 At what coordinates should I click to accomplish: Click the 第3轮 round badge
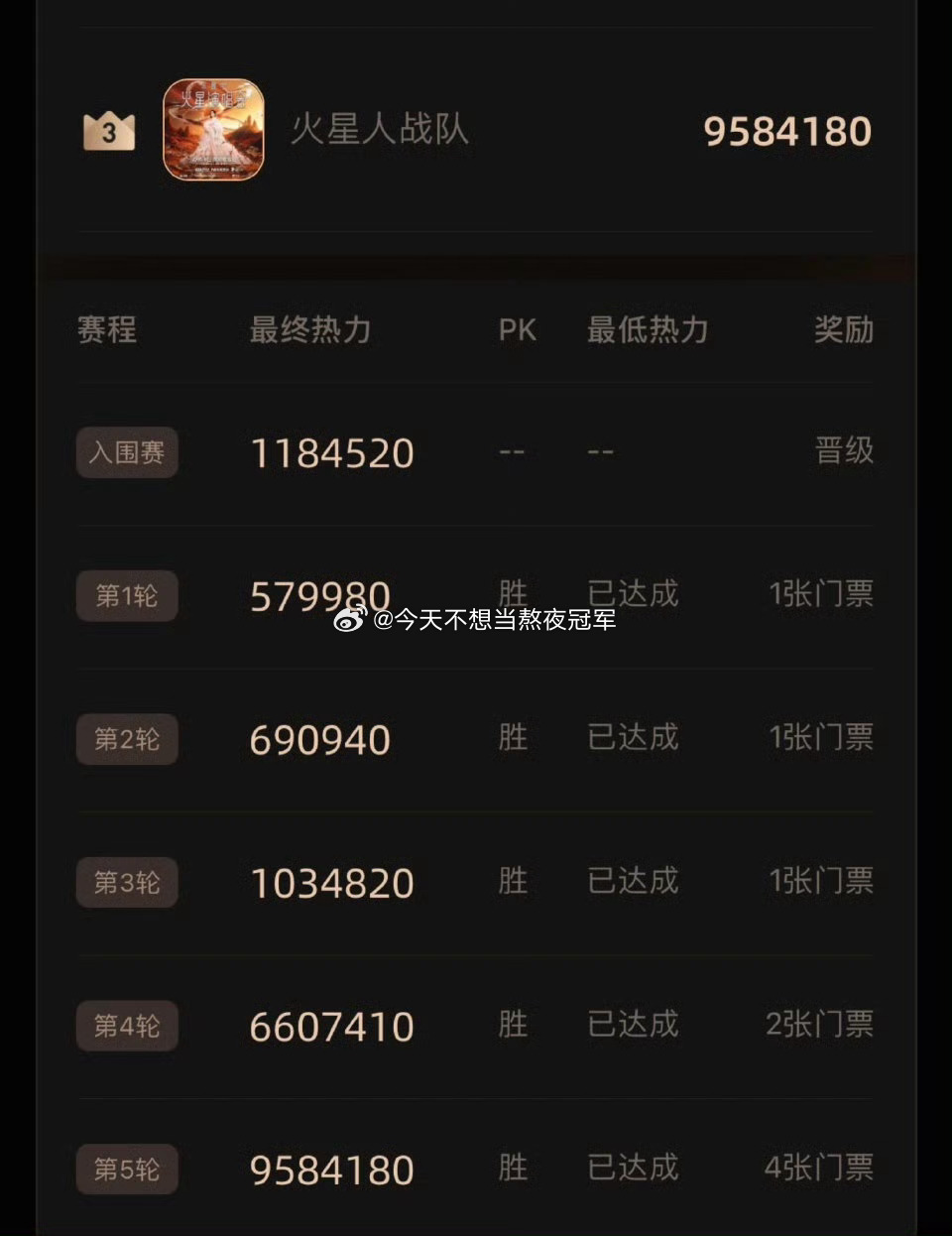(x=127, y=883)
